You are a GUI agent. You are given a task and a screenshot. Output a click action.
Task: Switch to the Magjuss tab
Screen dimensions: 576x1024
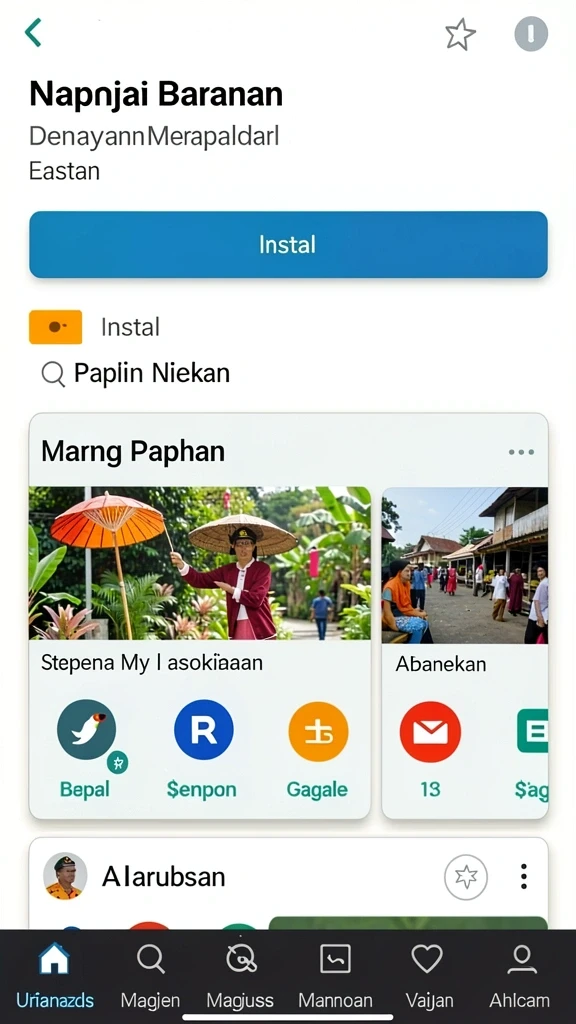coord(240,975)
